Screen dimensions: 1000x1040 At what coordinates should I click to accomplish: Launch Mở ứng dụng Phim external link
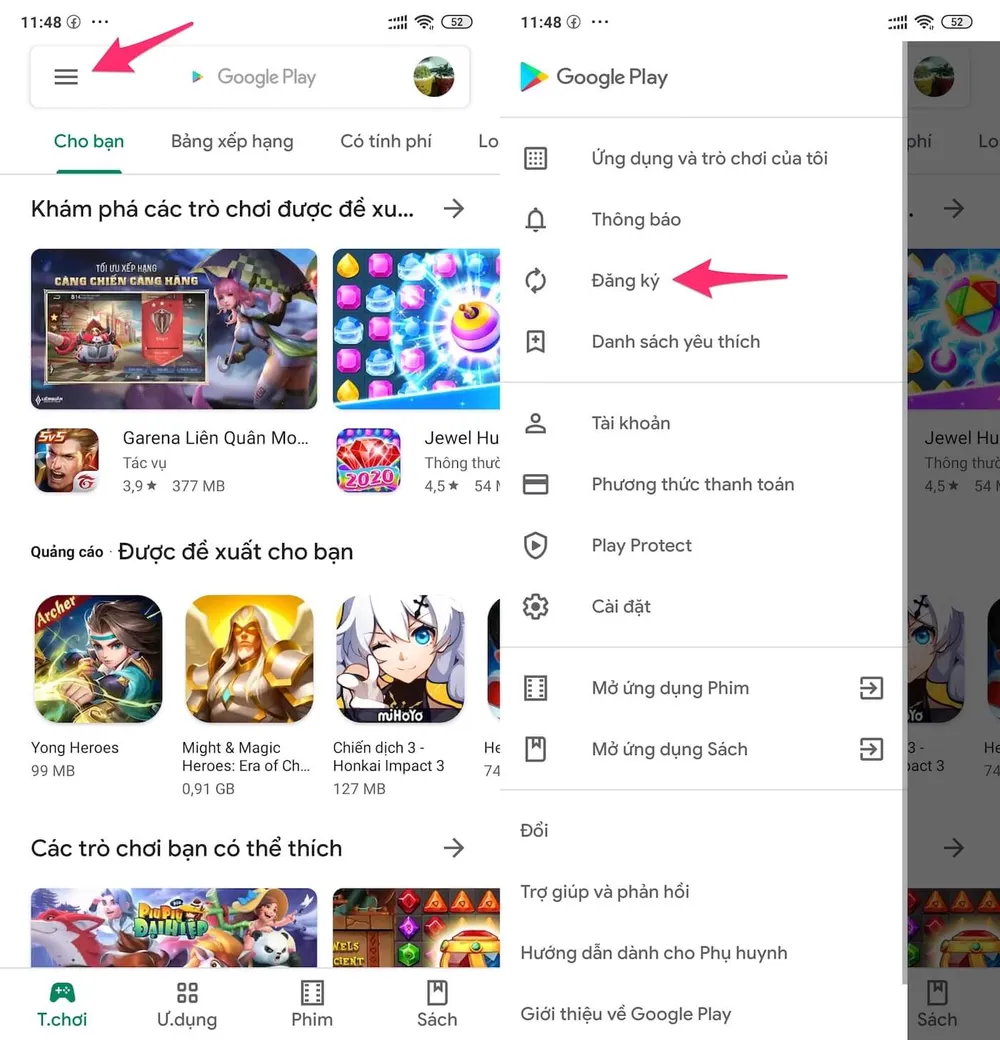tap(871, 688)
